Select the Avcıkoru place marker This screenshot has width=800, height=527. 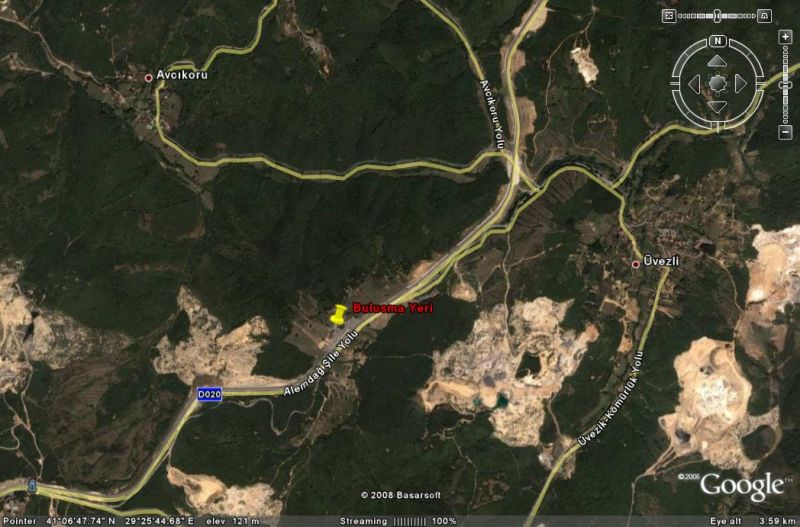tap(149, 77)
